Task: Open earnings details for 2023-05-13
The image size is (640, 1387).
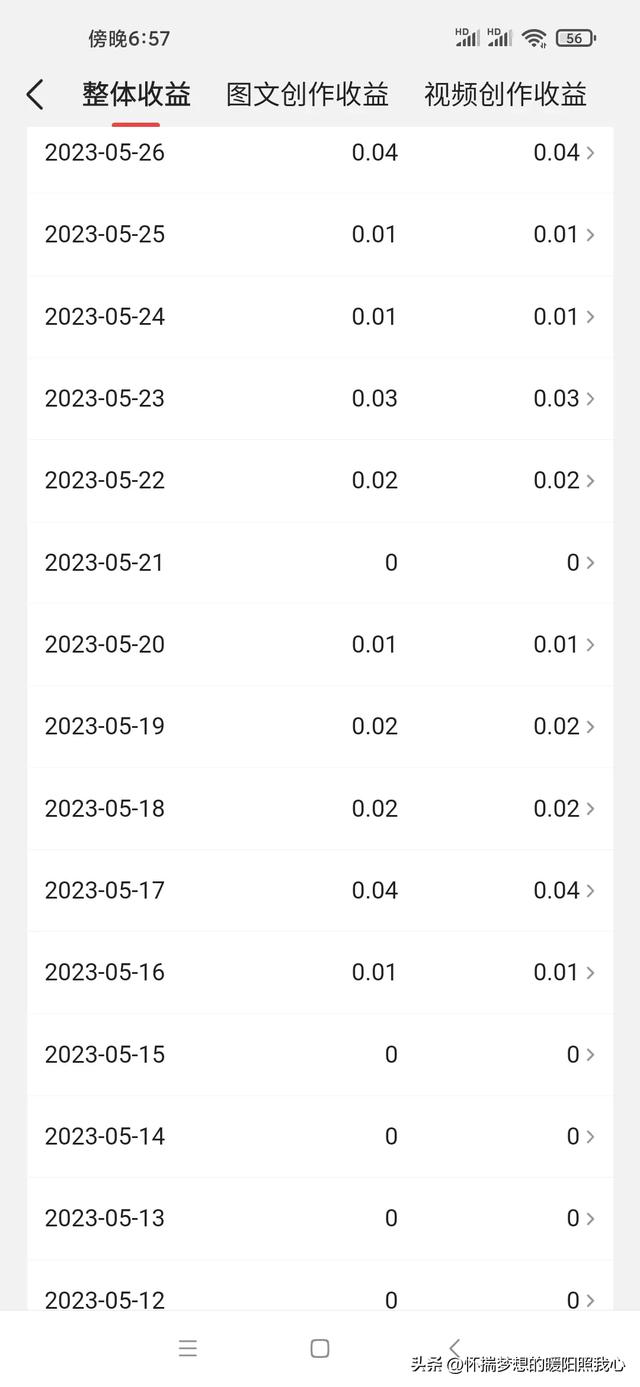Action: click(x=320, y=1219)
